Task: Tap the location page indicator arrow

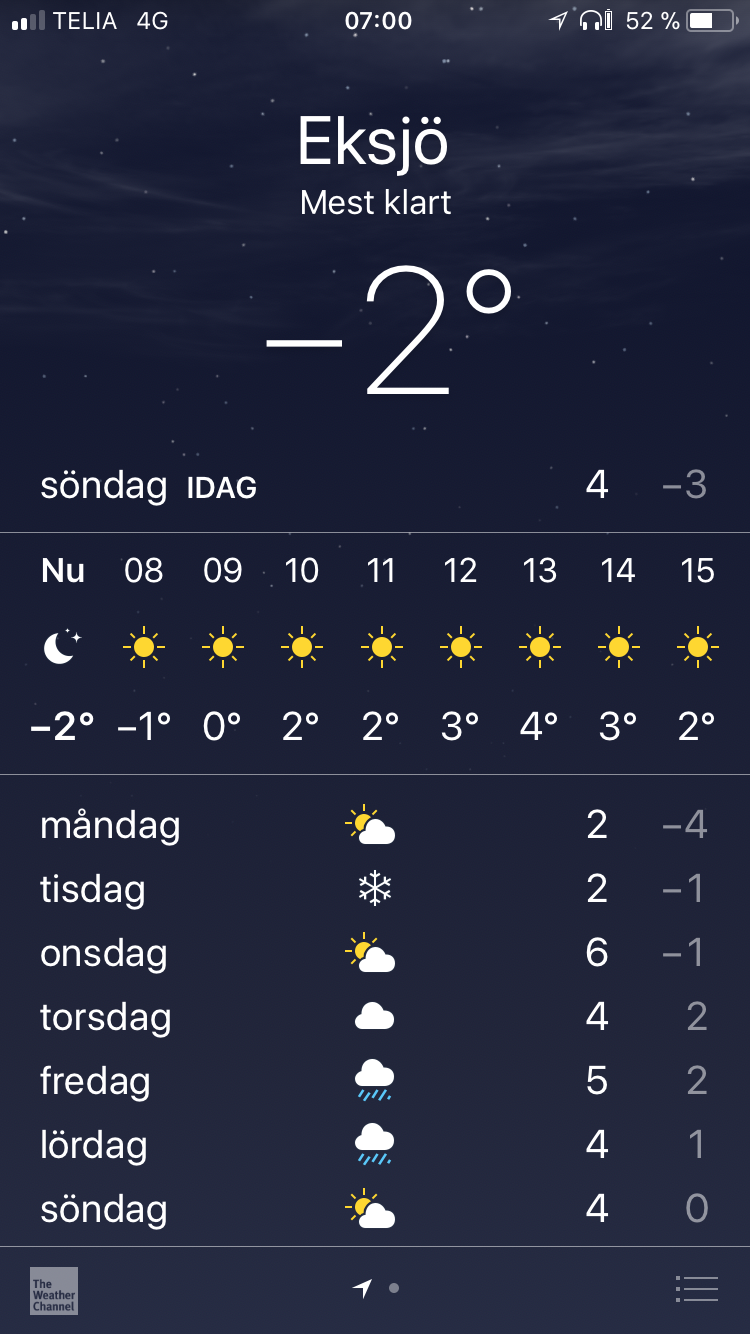Action: [363, 1288]
